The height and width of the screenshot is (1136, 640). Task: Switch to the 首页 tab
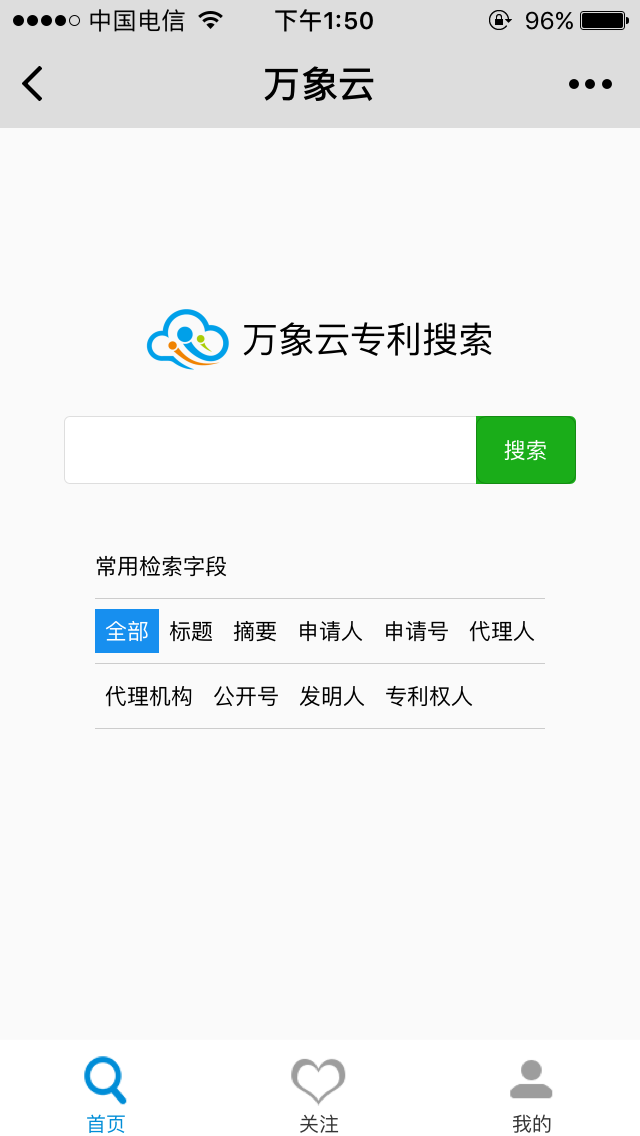106,1094
